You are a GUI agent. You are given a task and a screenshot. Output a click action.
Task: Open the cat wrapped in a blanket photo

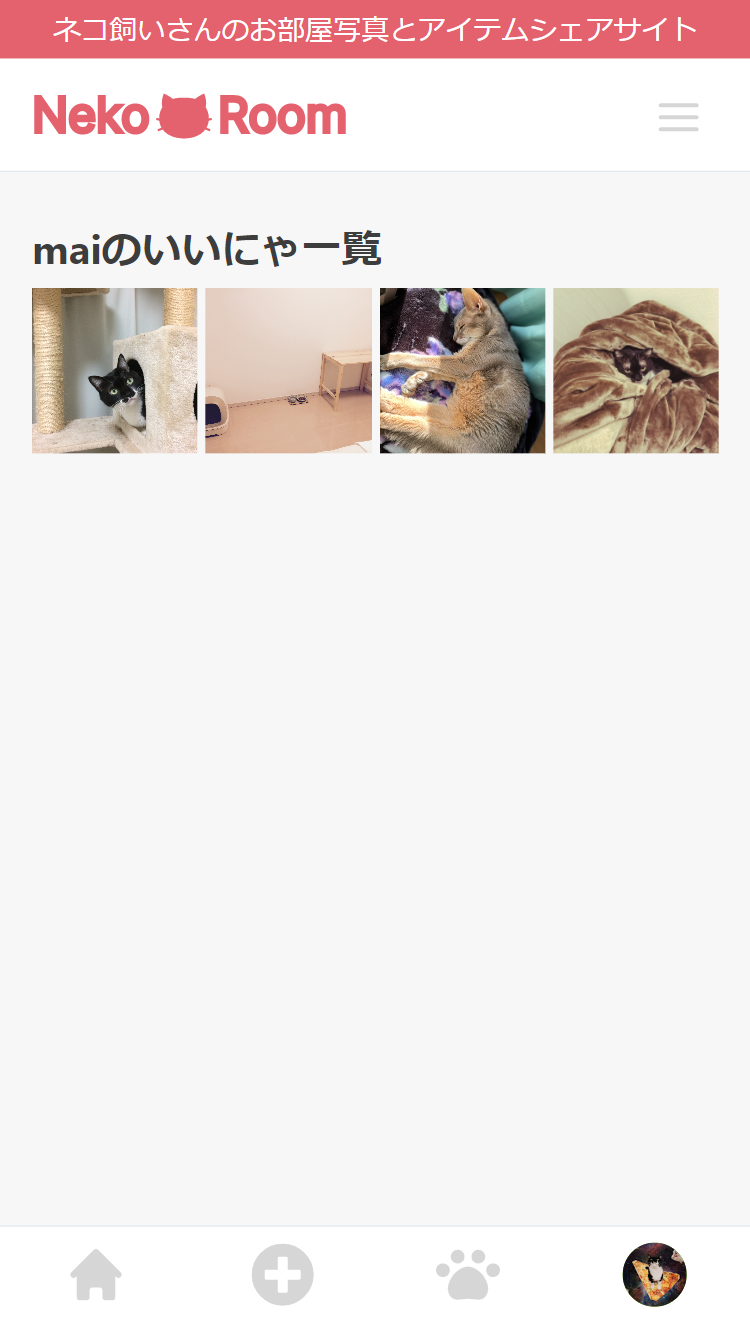(x=636, y=370)
